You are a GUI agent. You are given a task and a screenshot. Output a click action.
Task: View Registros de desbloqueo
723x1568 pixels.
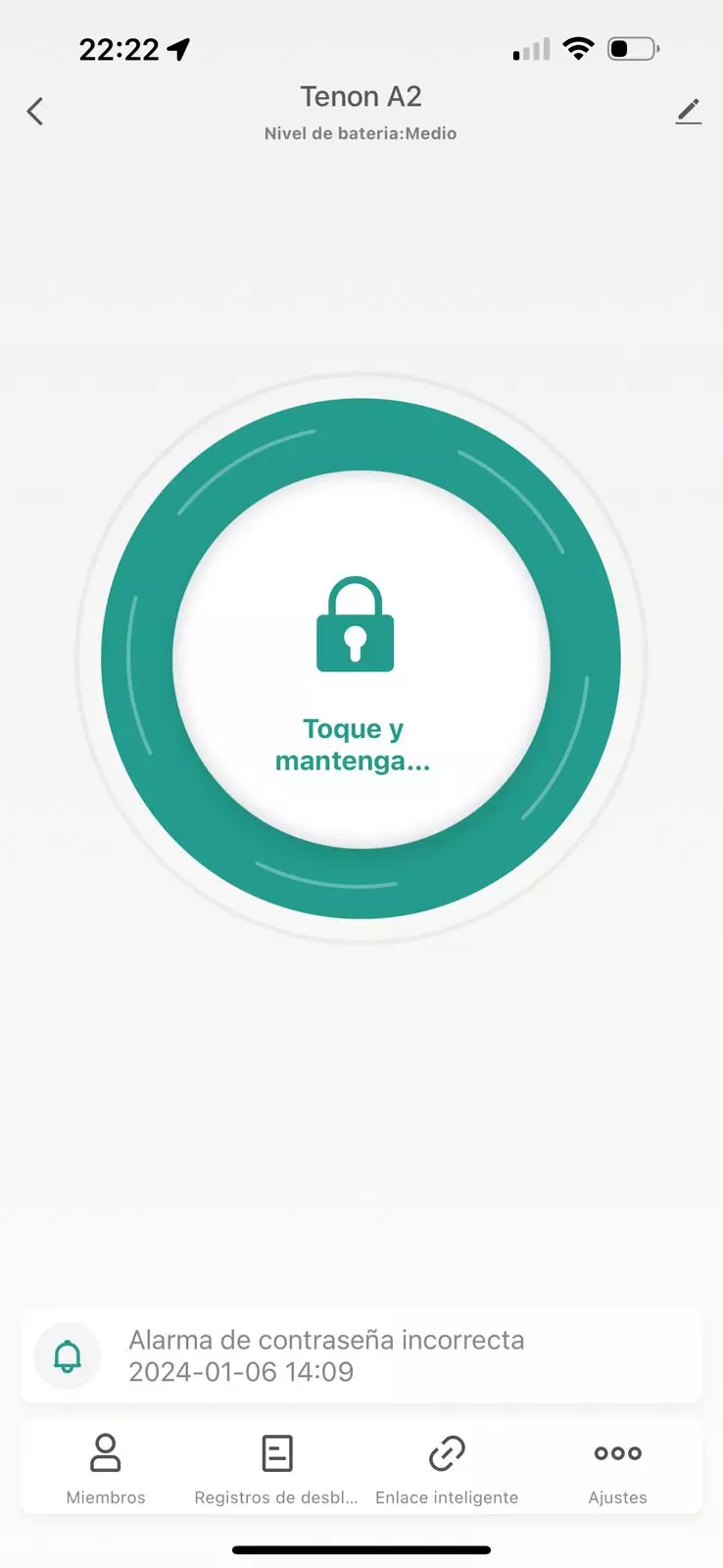coord(276,1467)
